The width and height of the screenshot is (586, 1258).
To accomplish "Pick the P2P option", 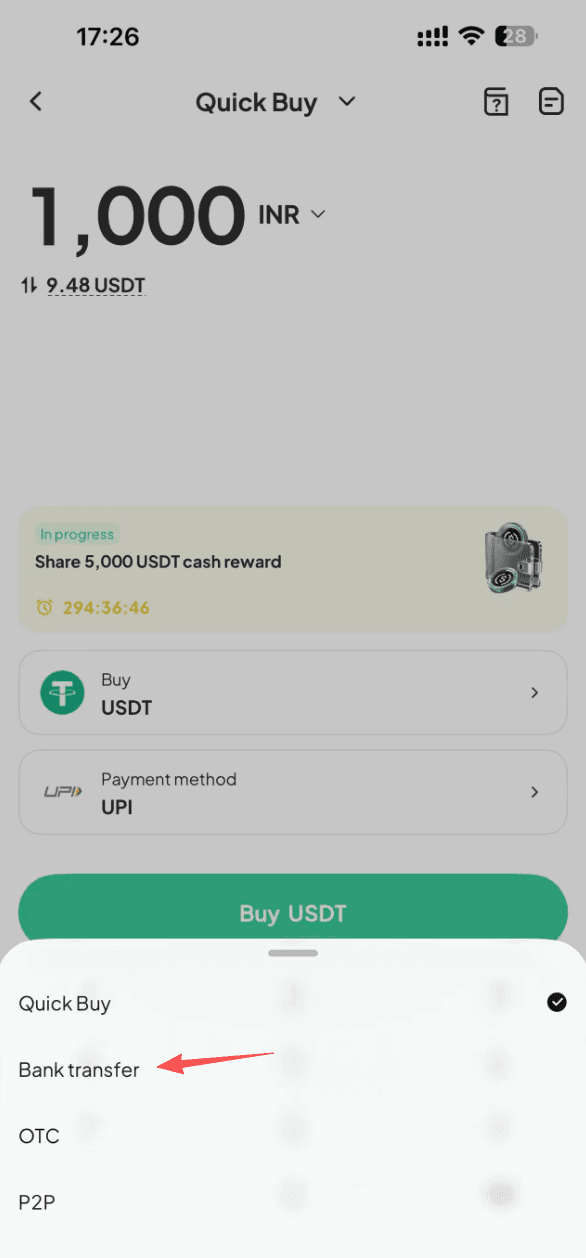I will pyautogui.click(x=293, y=1202).
